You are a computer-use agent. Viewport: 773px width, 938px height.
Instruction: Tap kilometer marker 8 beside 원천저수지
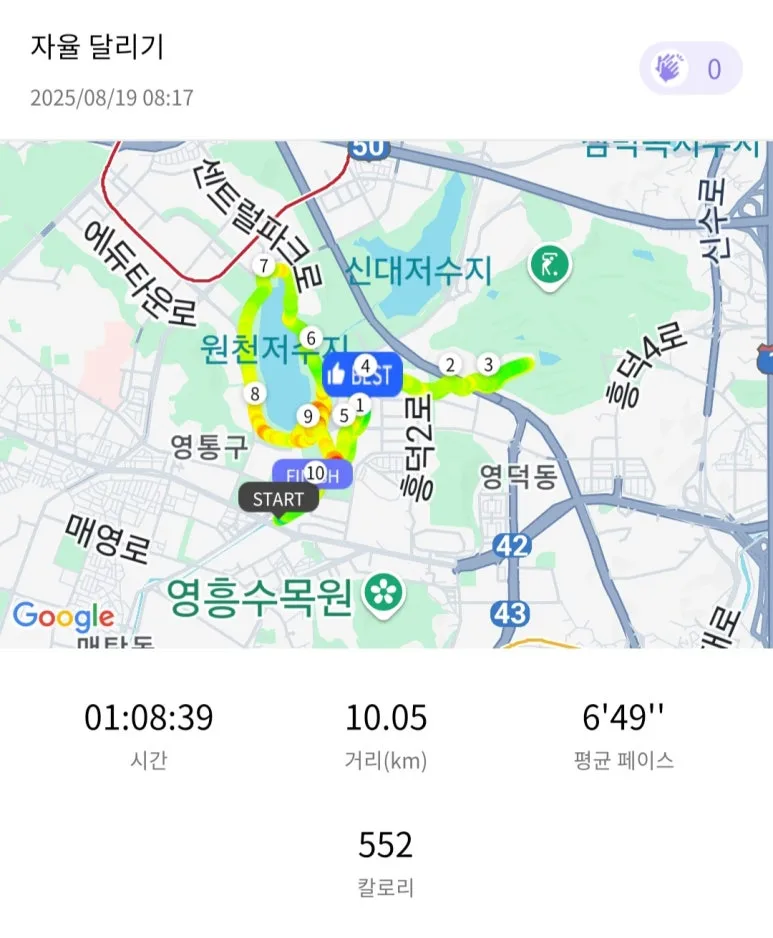[255, 391]
